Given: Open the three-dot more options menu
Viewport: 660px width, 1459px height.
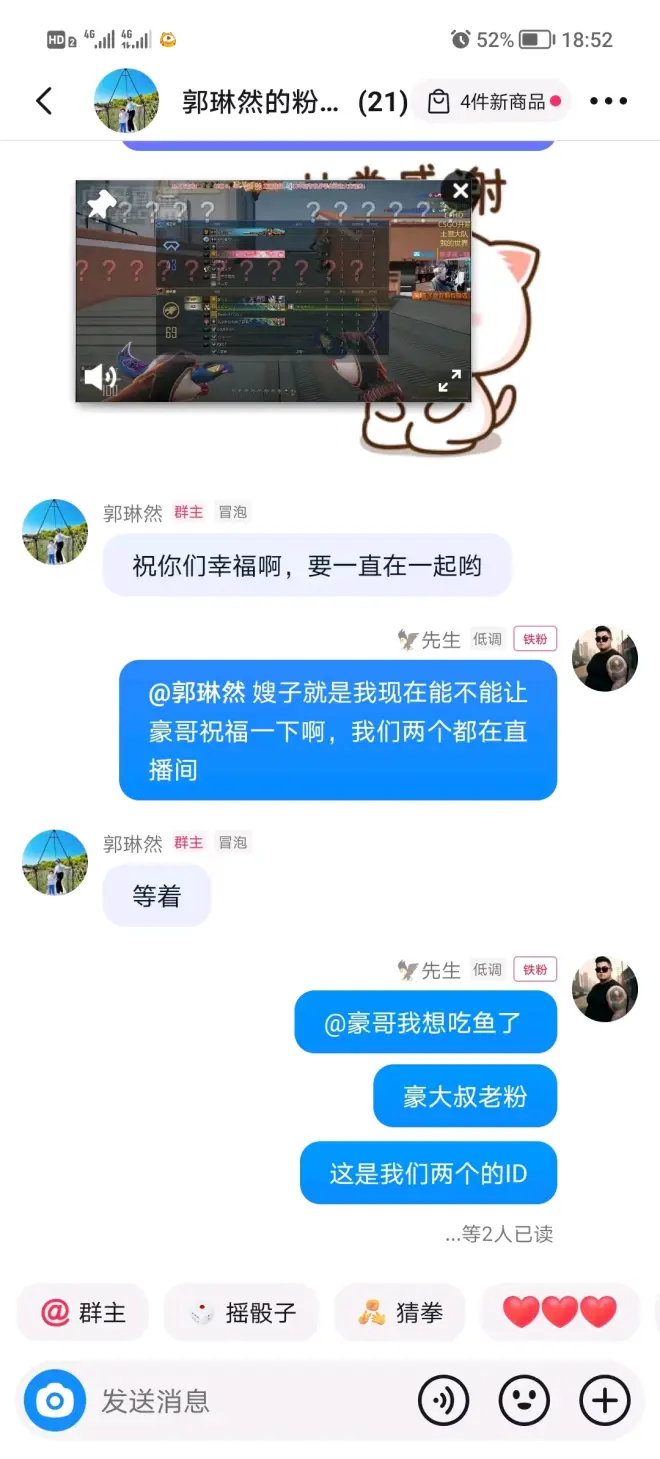Looking at the screenshot, I should [x=608, y=101].
